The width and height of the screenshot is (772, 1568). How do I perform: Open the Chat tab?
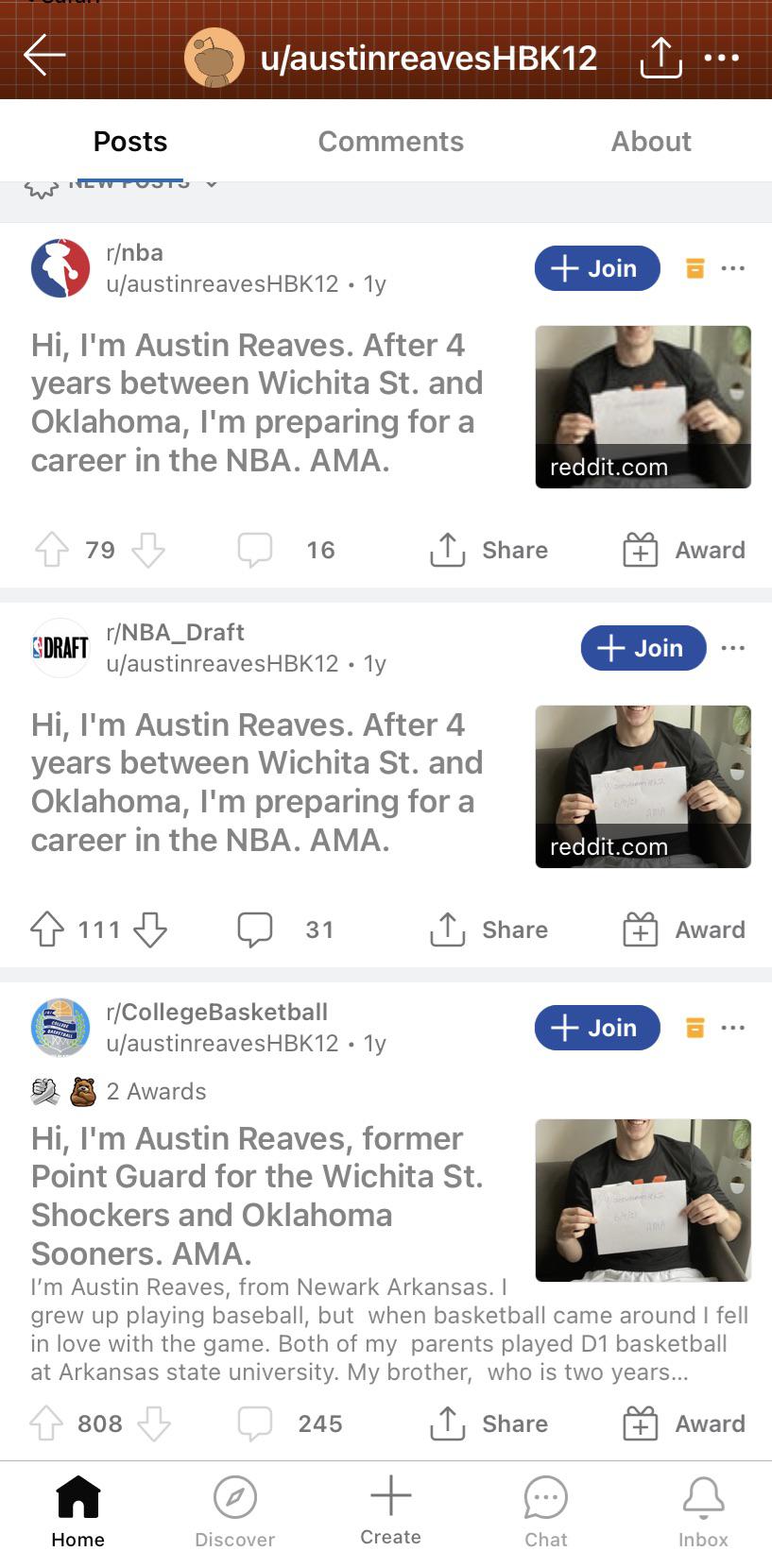click(545, 1510)
